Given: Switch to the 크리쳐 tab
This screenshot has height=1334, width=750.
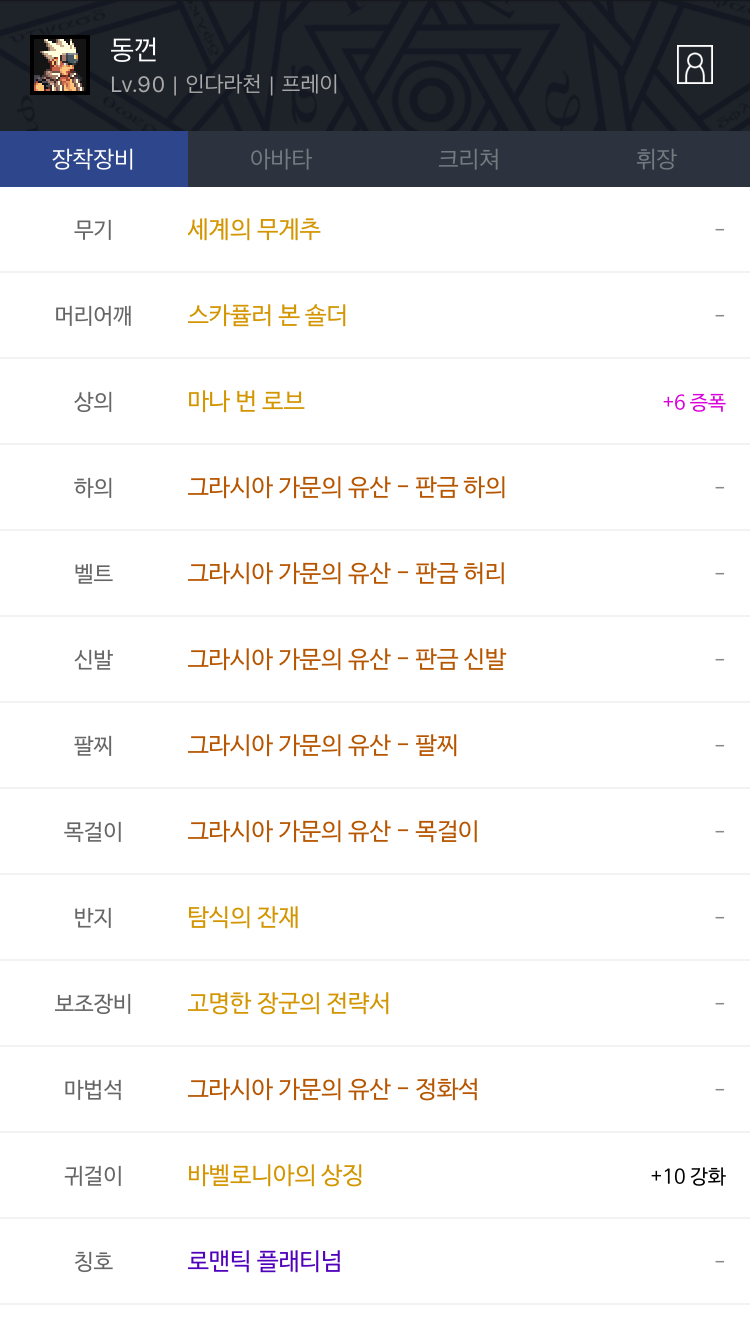Looking at the screenshot, I should tap(468, 159).
